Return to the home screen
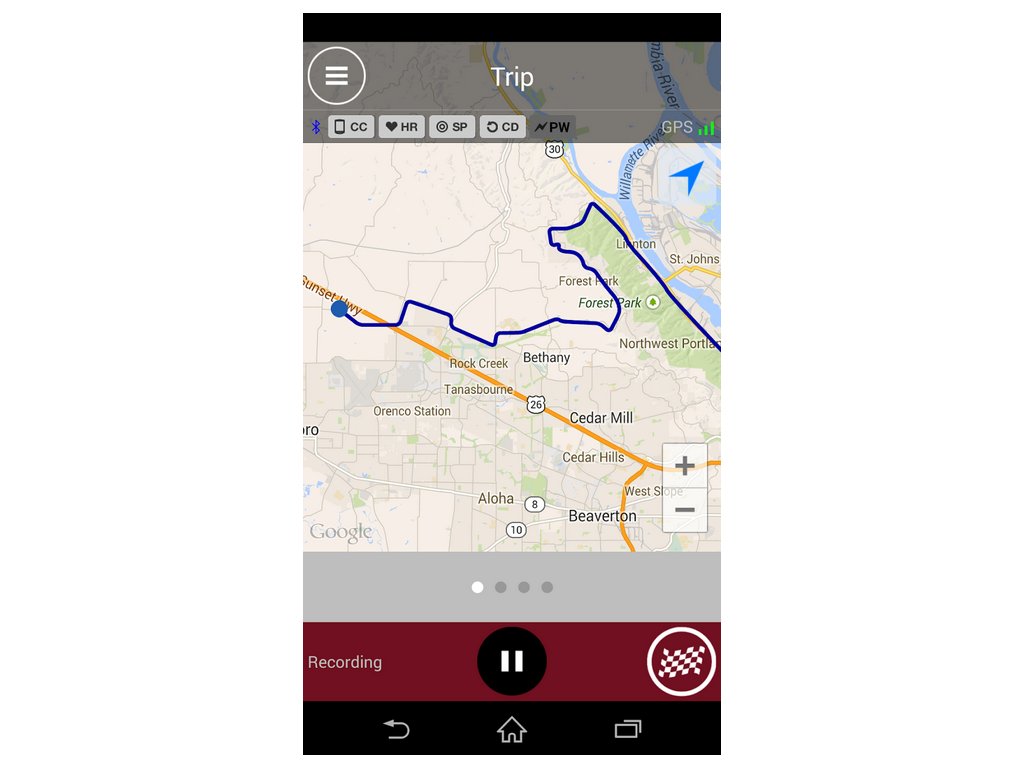 512,730
